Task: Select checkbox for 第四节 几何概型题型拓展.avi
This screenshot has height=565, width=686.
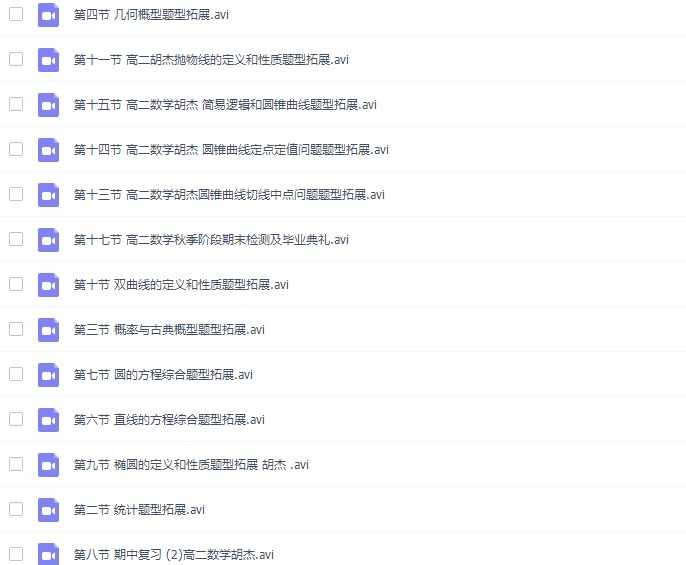Action: (x=16, y=14)
